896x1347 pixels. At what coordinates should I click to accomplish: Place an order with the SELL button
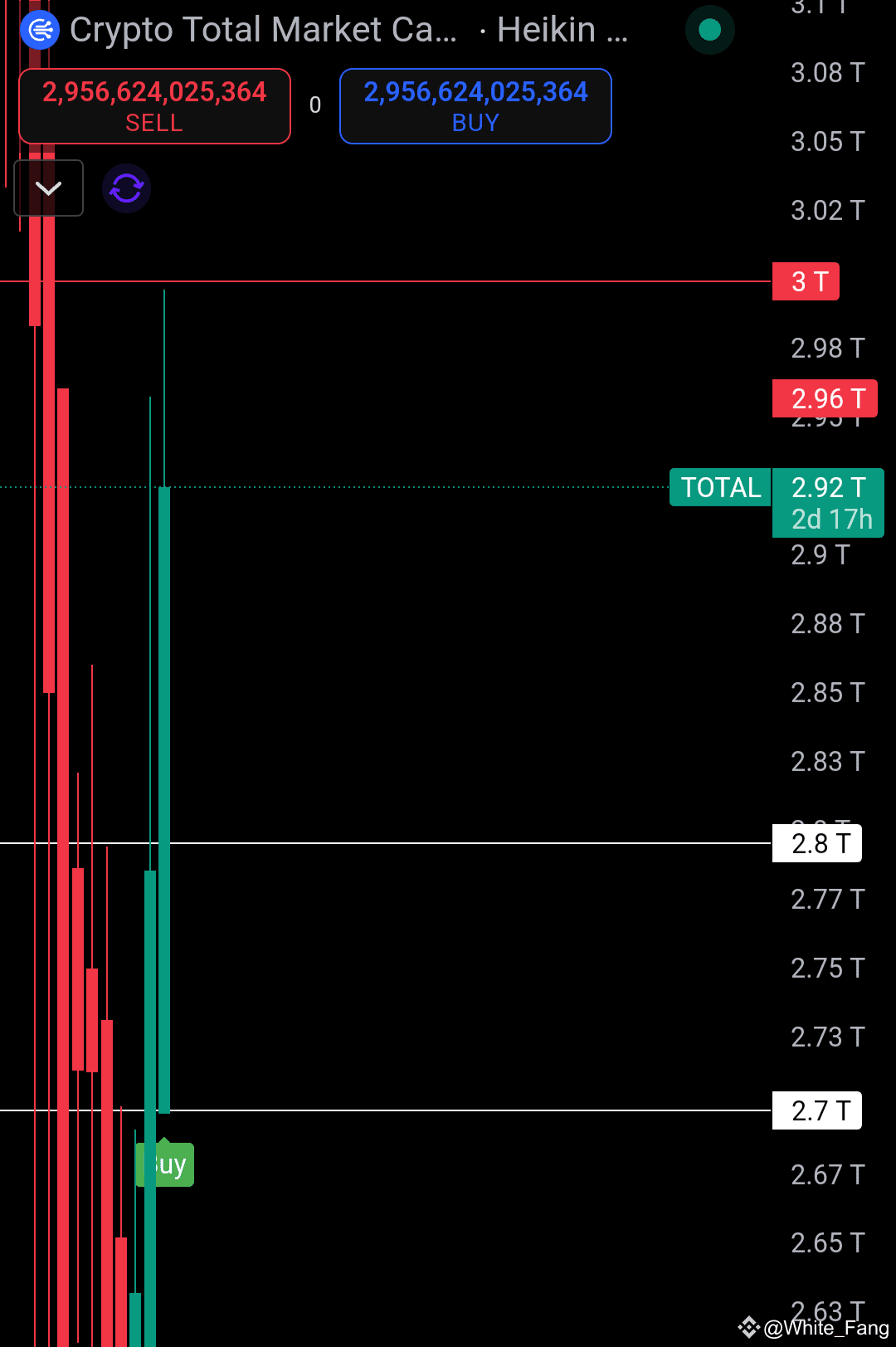tap(154, 106)
